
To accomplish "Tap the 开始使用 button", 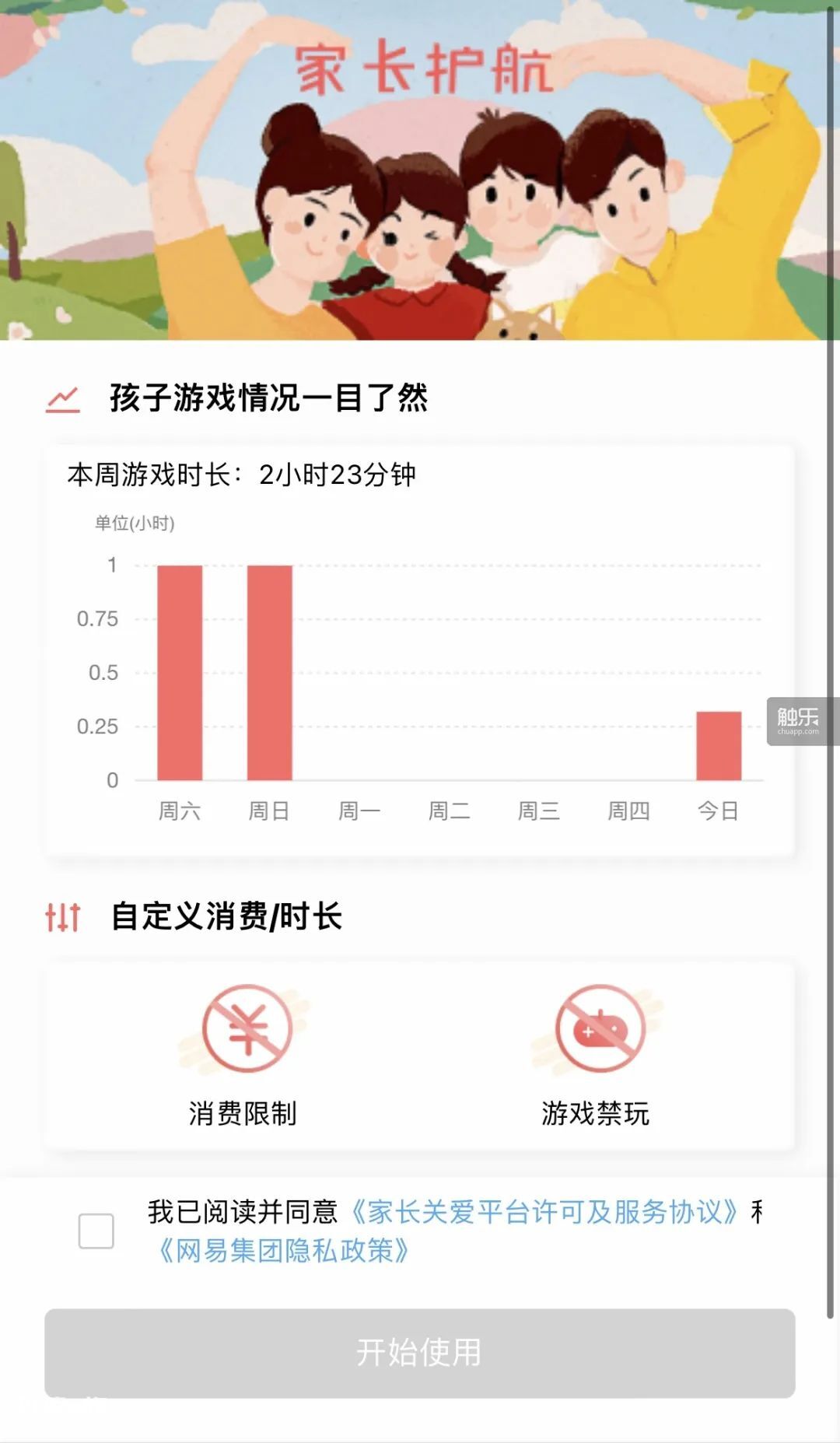I will pyautogui.click(x=420, y=1353).
